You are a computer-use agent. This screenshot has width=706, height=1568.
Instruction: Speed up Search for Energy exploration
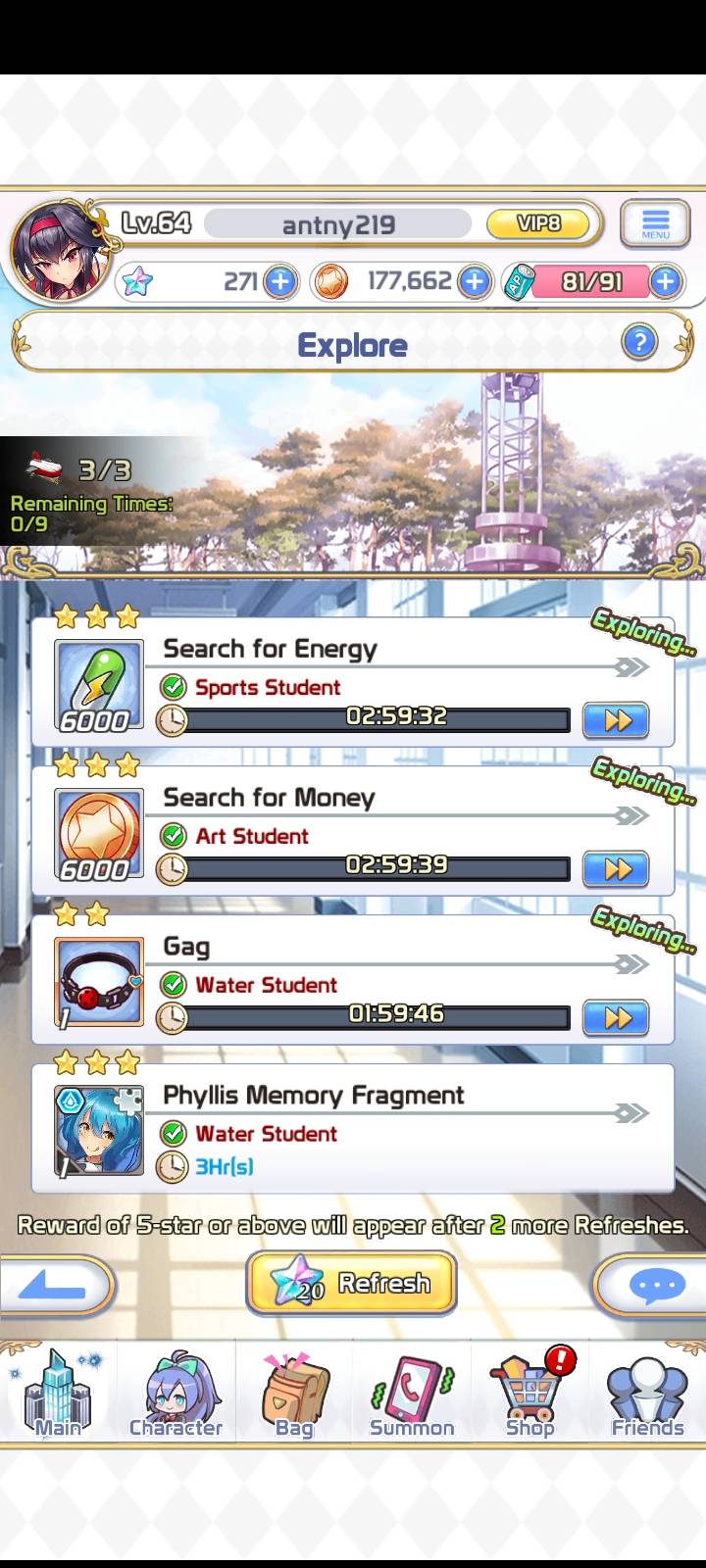(616, 720)
